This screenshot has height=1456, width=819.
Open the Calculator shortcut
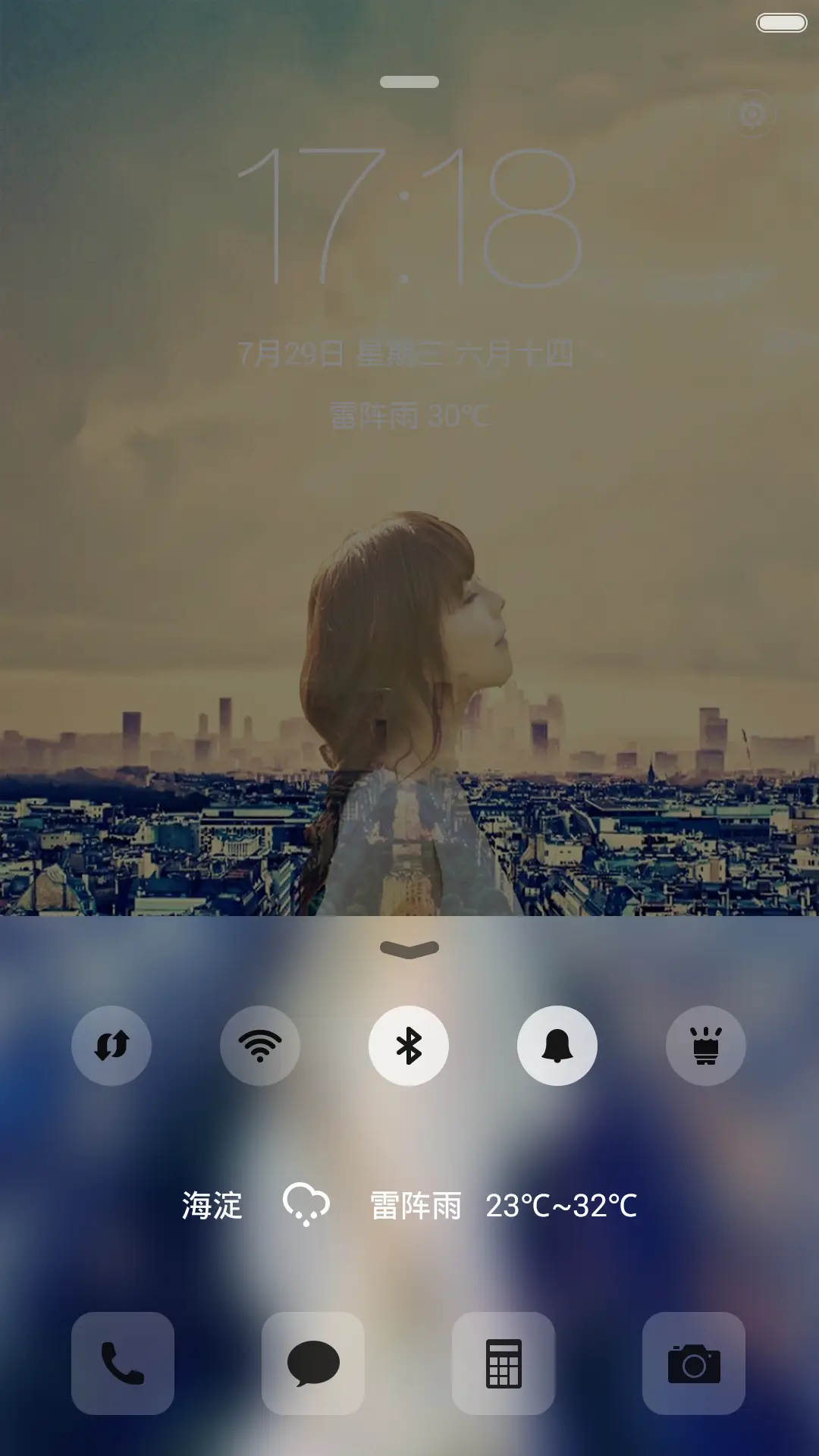pyautogui.click(x=503, y=1365)
